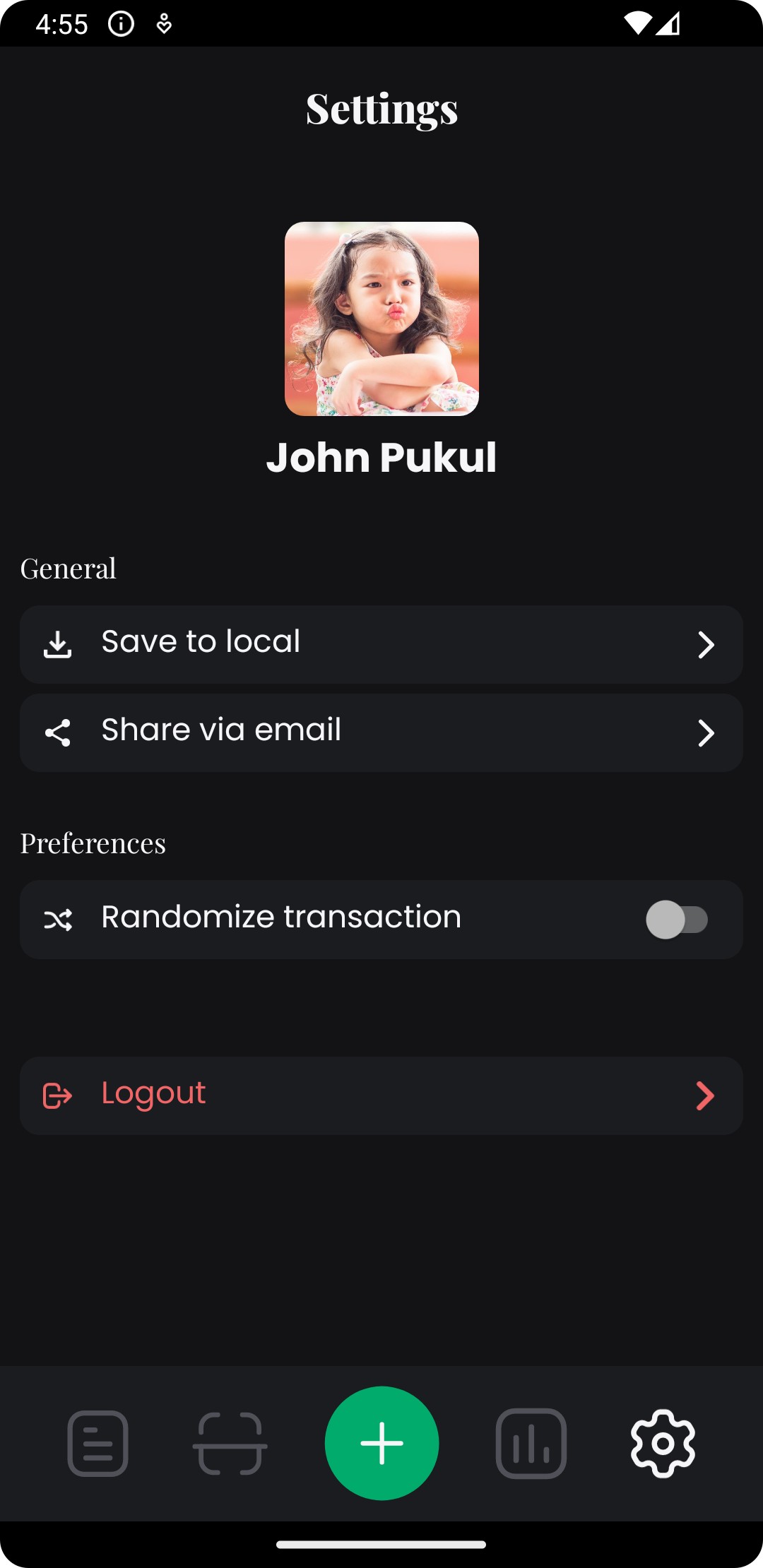
Task: Add a new transaction with plus button
Action: [381, 1443]
